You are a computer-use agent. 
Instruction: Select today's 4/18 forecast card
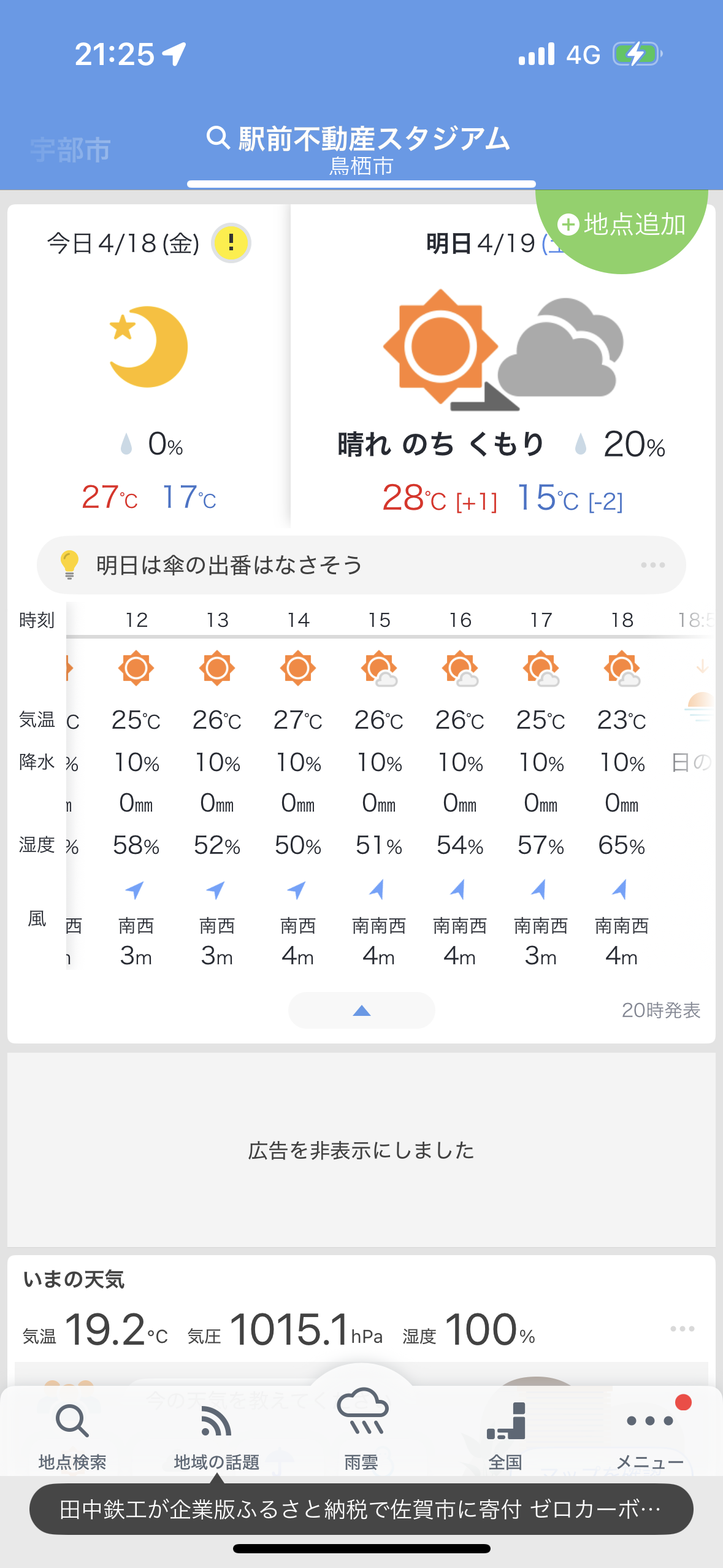(149, 366)
